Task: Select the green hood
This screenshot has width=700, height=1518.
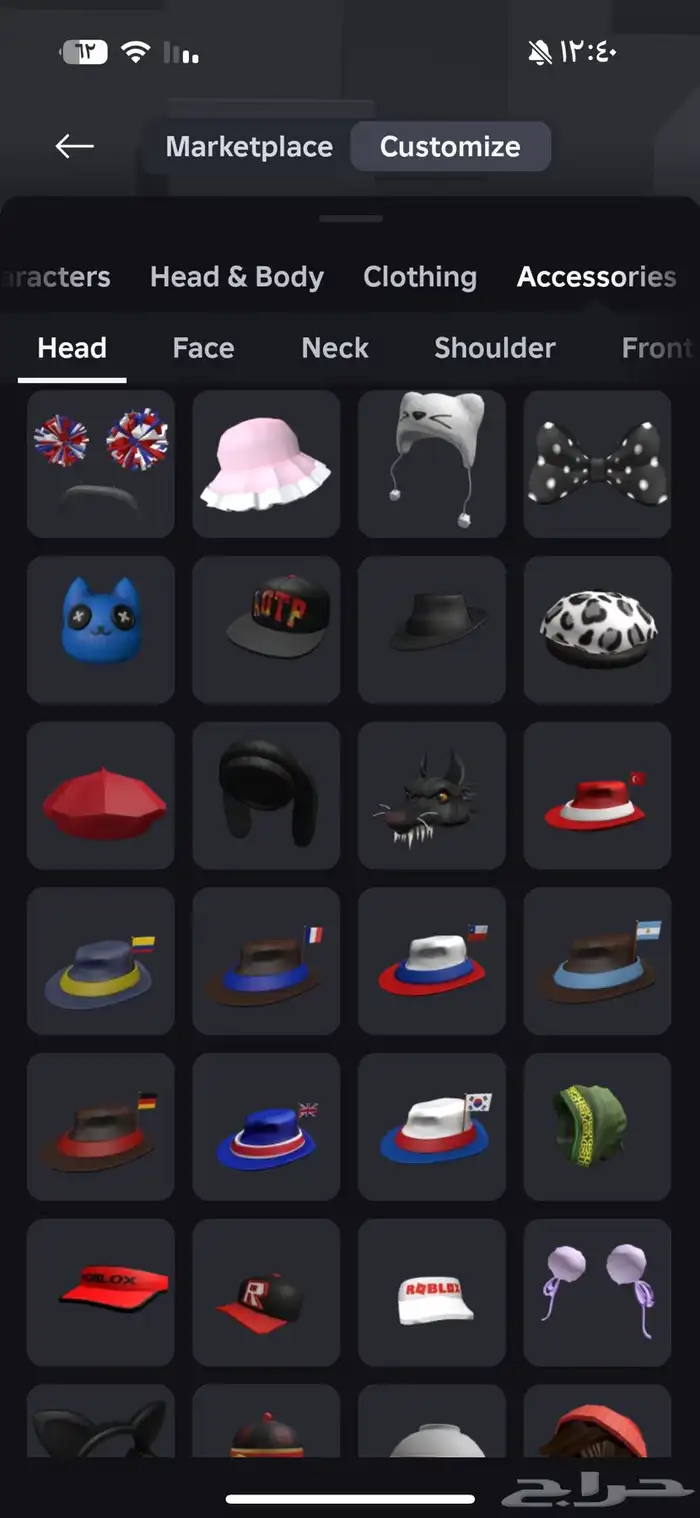Action: (597, 1126)
